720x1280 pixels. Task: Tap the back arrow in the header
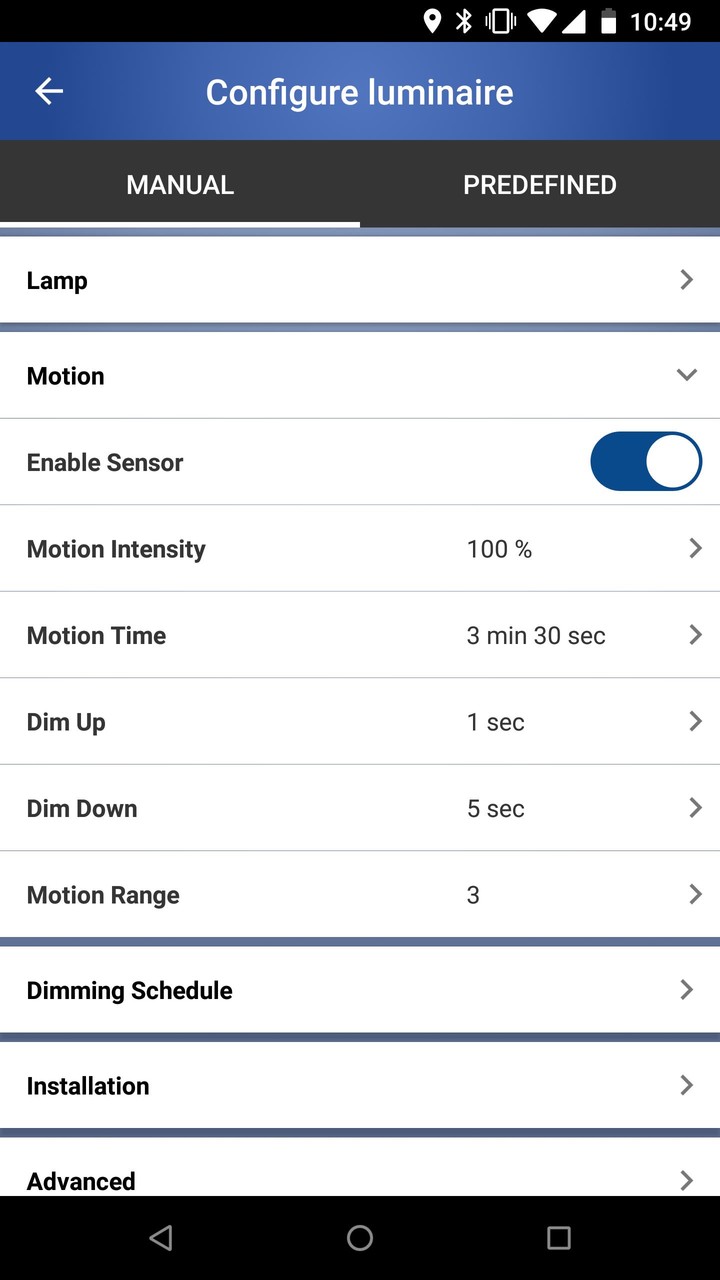coord(48,91)
